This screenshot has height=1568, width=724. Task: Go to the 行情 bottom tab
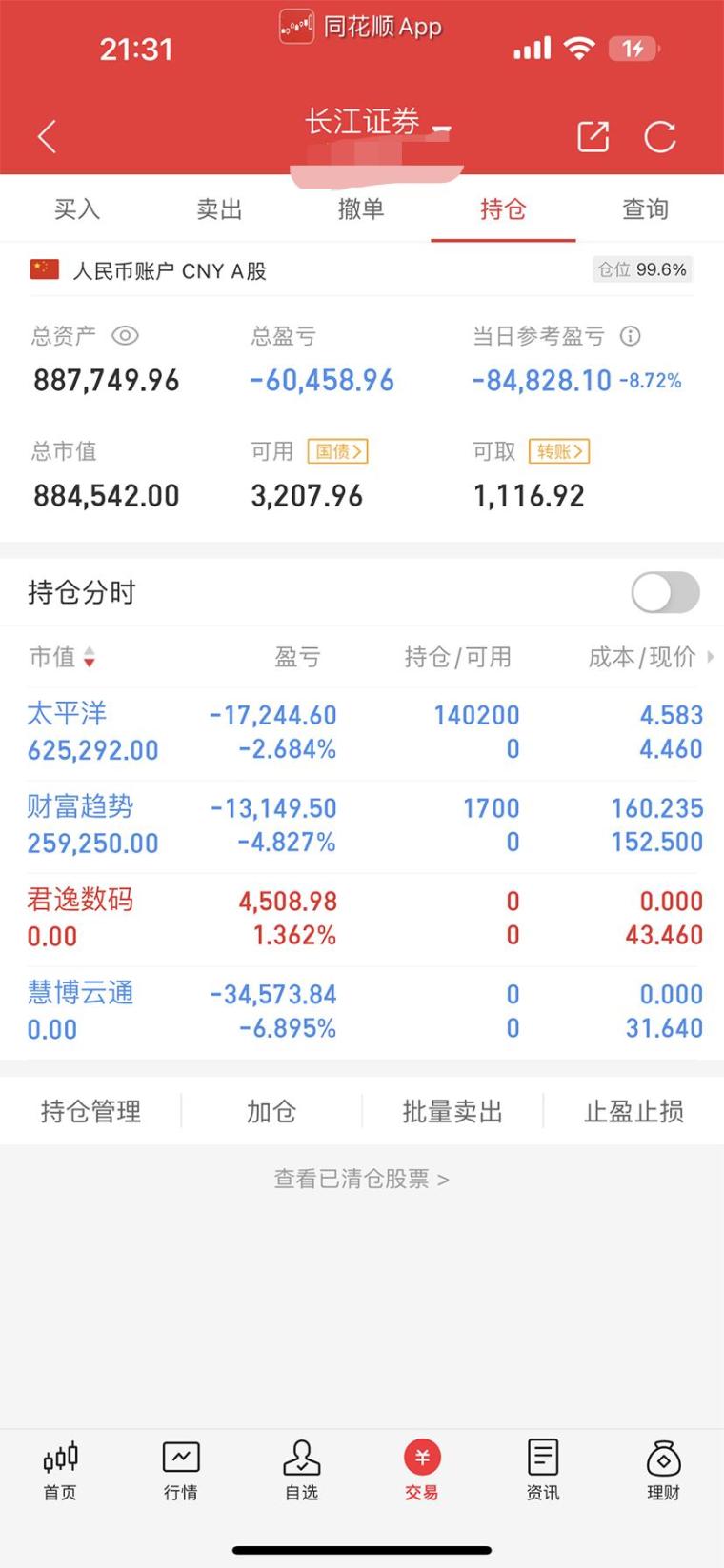click(181, 1471)
